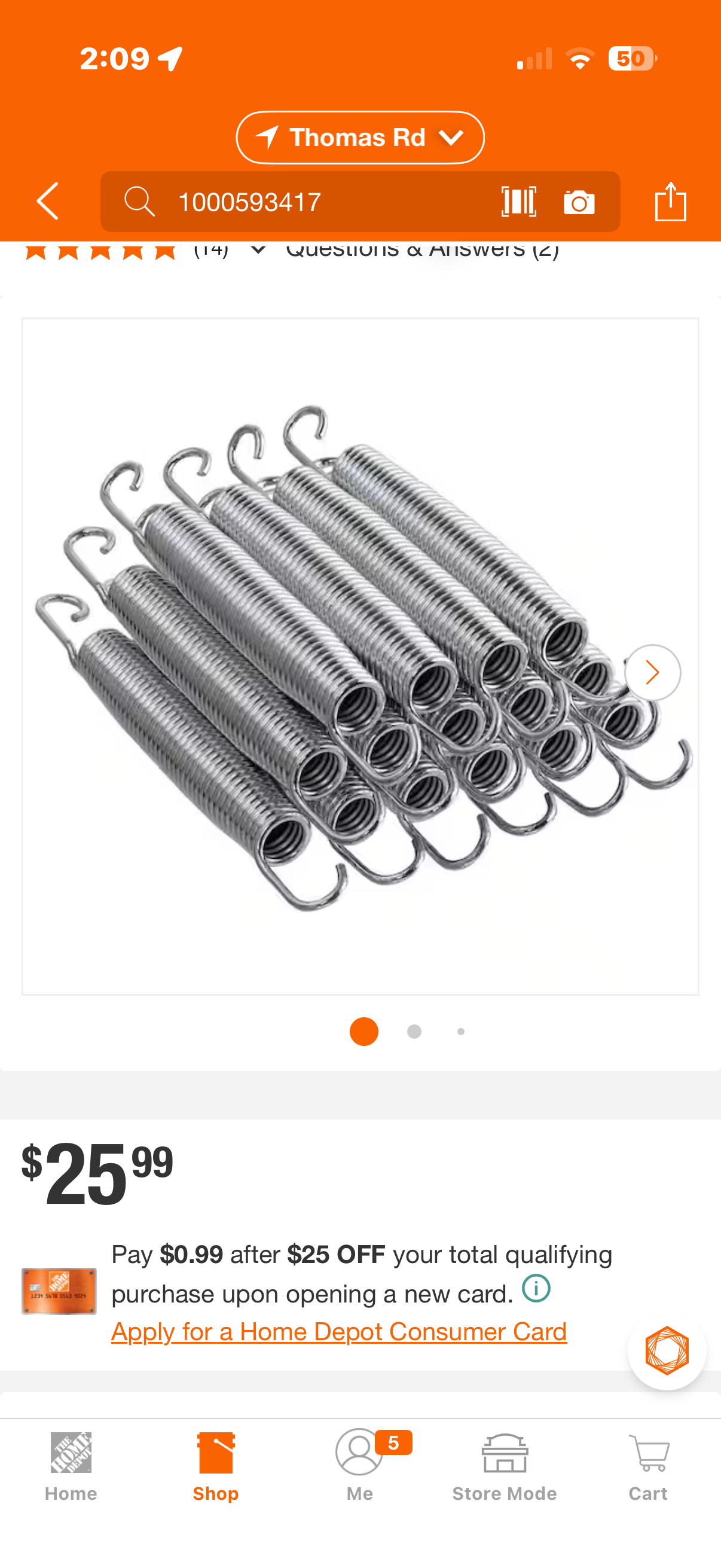Switch to Store Mode
Viewport: 721px width, 1568px height.
pyautogui.click(x=505, y=1466)
